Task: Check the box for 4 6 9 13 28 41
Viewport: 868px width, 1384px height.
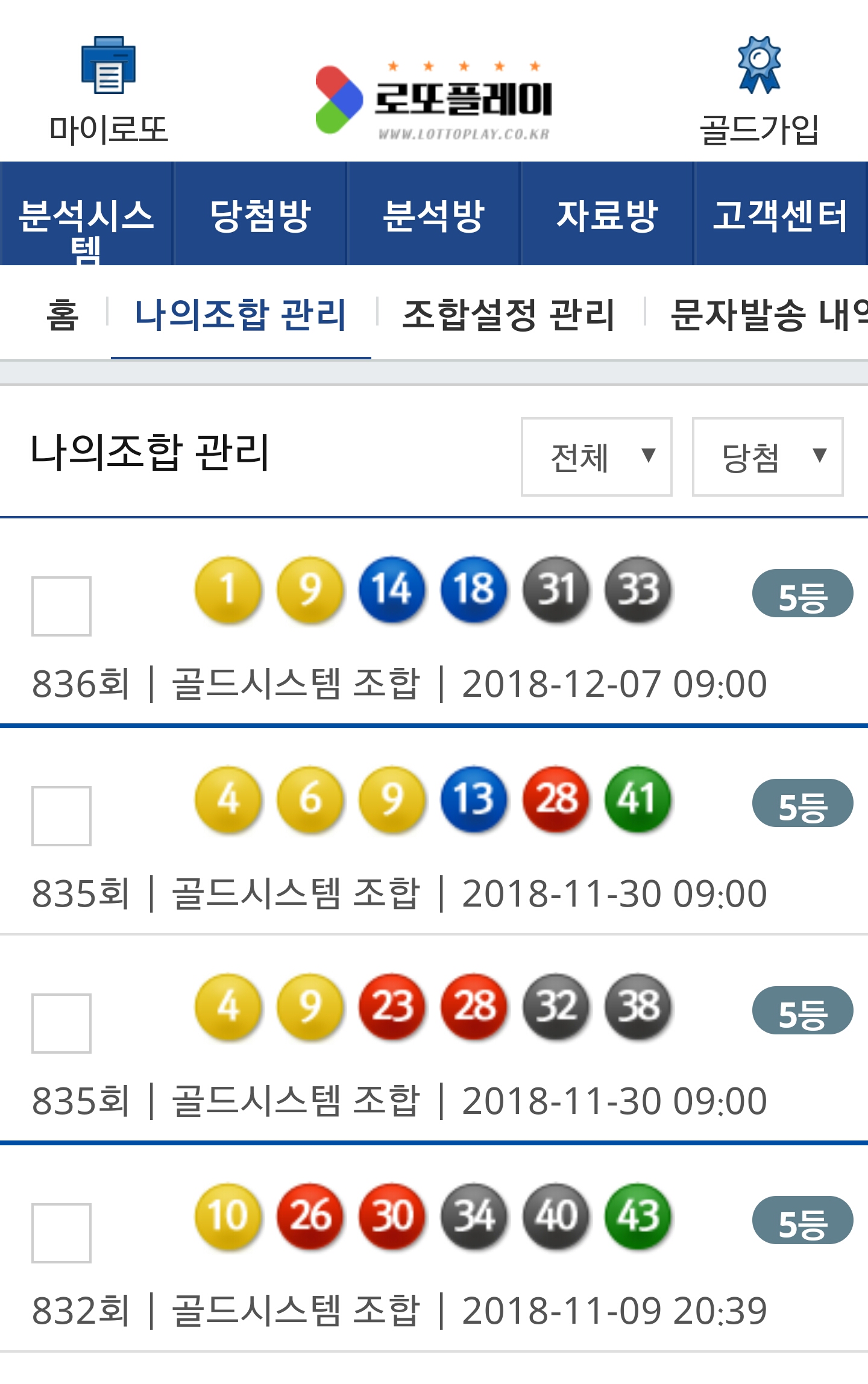Action: tap(61, 816)
